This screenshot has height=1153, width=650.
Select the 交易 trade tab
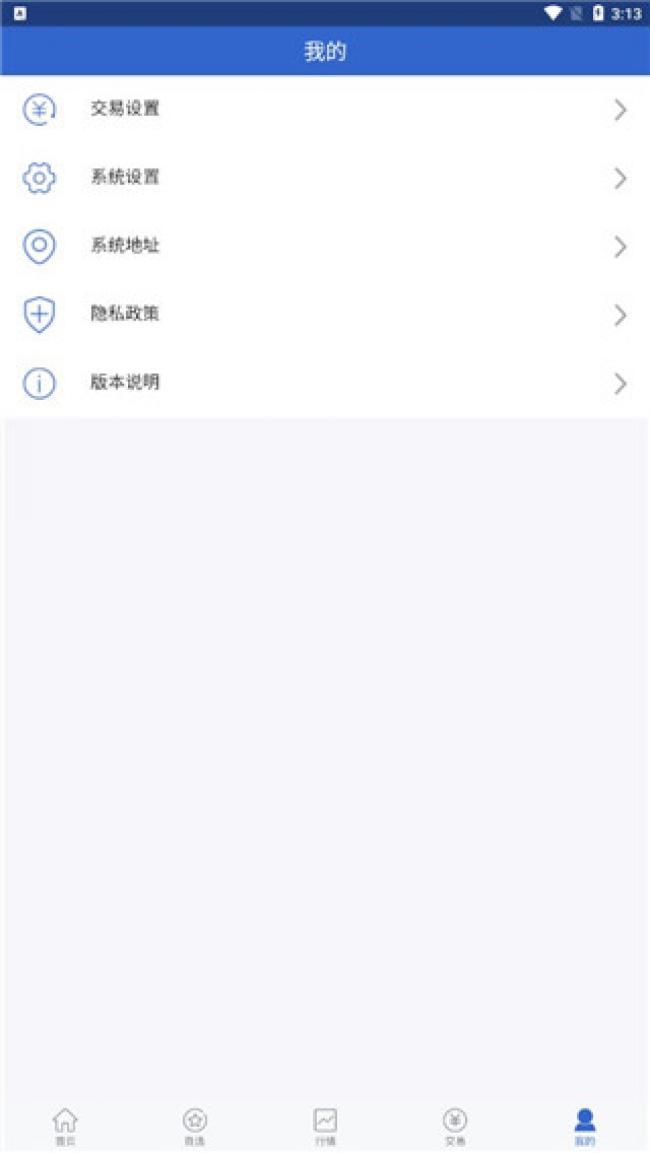(455, 1127)
